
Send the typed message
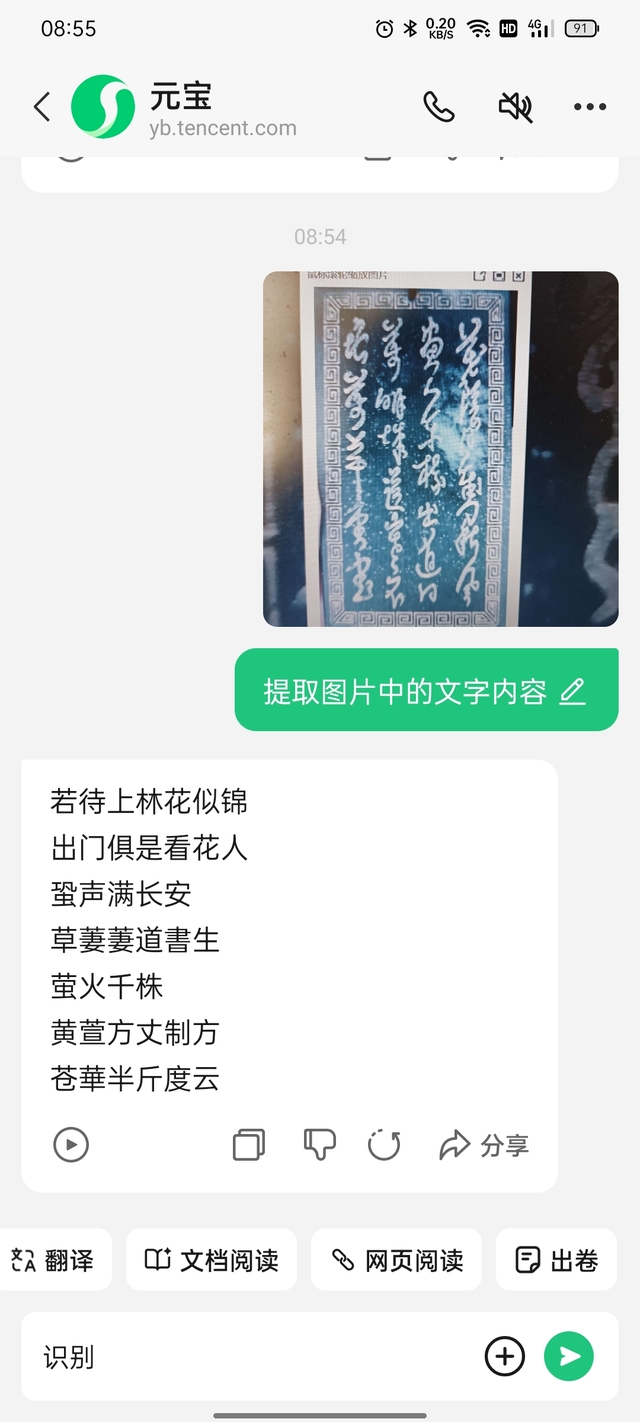[x=569, y=1357]
